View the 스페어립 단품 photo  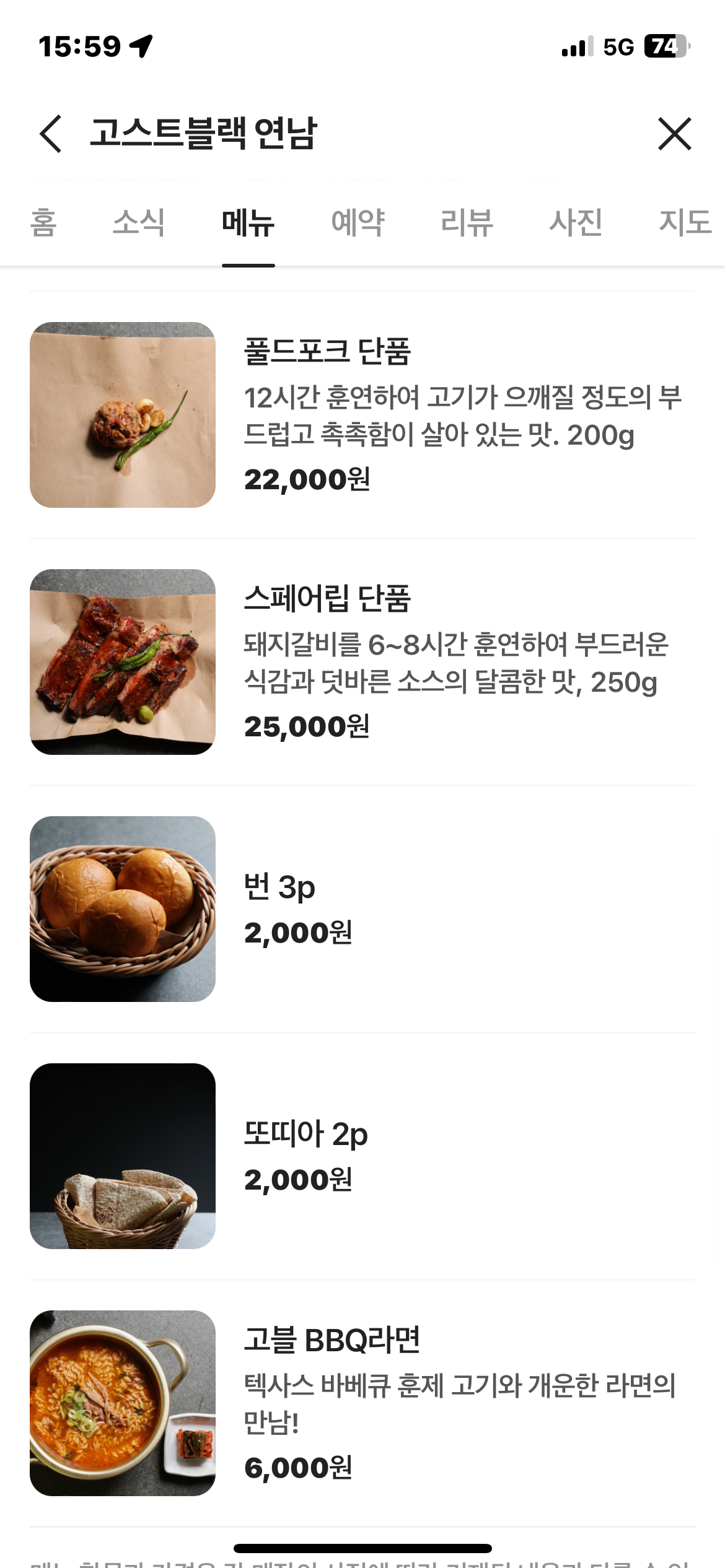[123, 661]
